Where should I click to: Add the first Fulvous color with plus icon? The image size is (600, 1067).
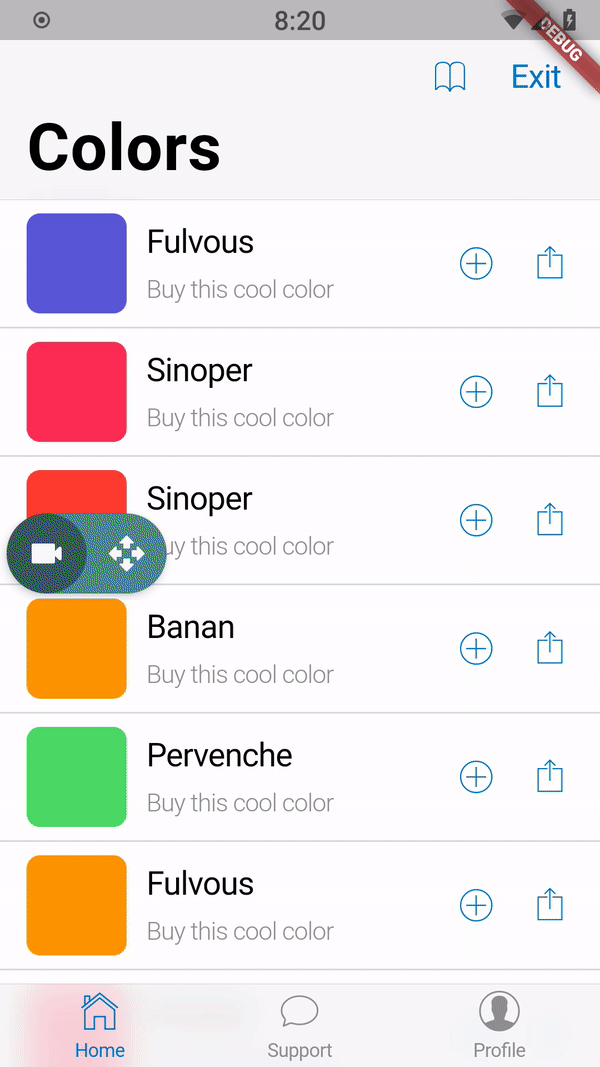tap(476, 264)
